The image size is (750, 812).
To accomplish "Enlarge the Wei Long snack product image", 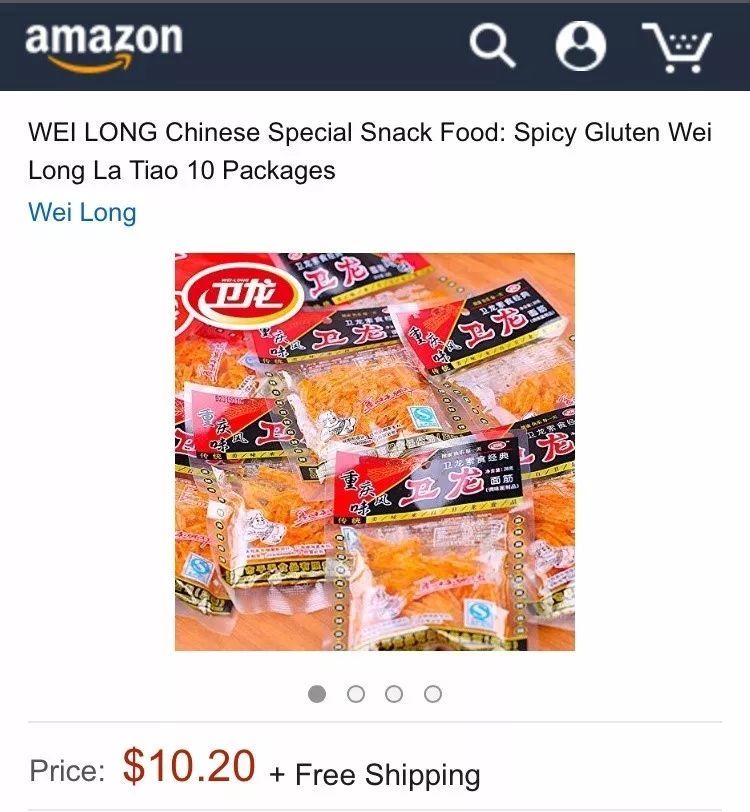I will [x=375, y=452].
